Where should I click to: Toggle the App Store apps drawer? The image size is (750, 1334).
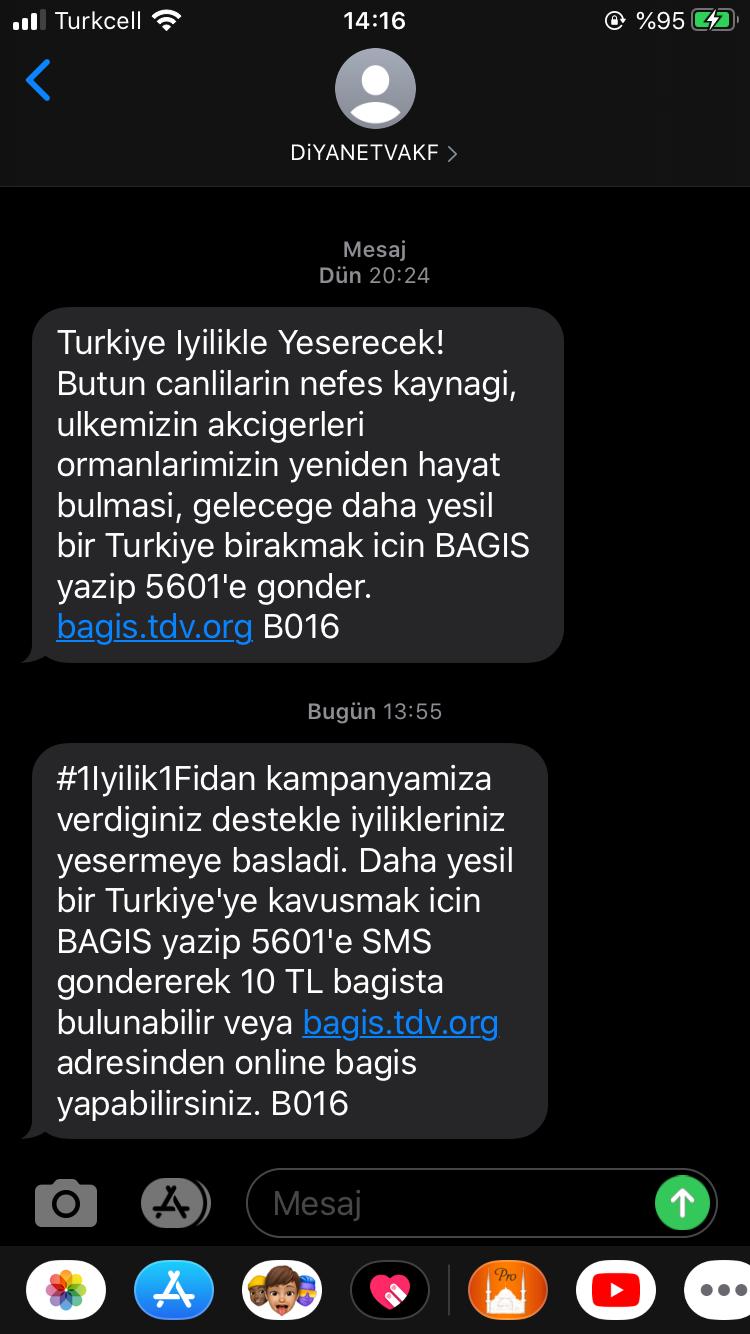[x=175, y=1203]
